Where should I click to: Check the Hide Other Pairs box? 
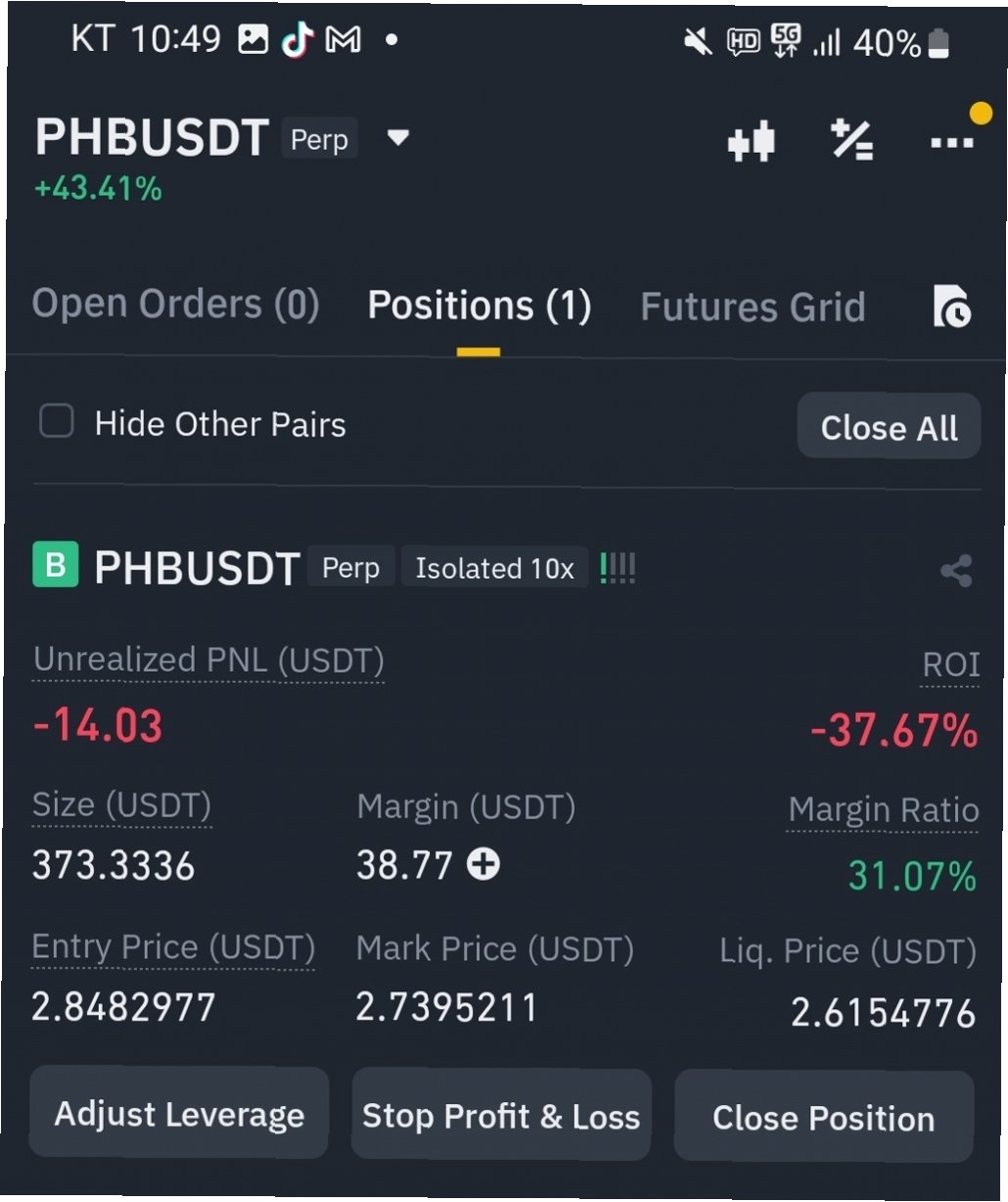coord(56,422)
